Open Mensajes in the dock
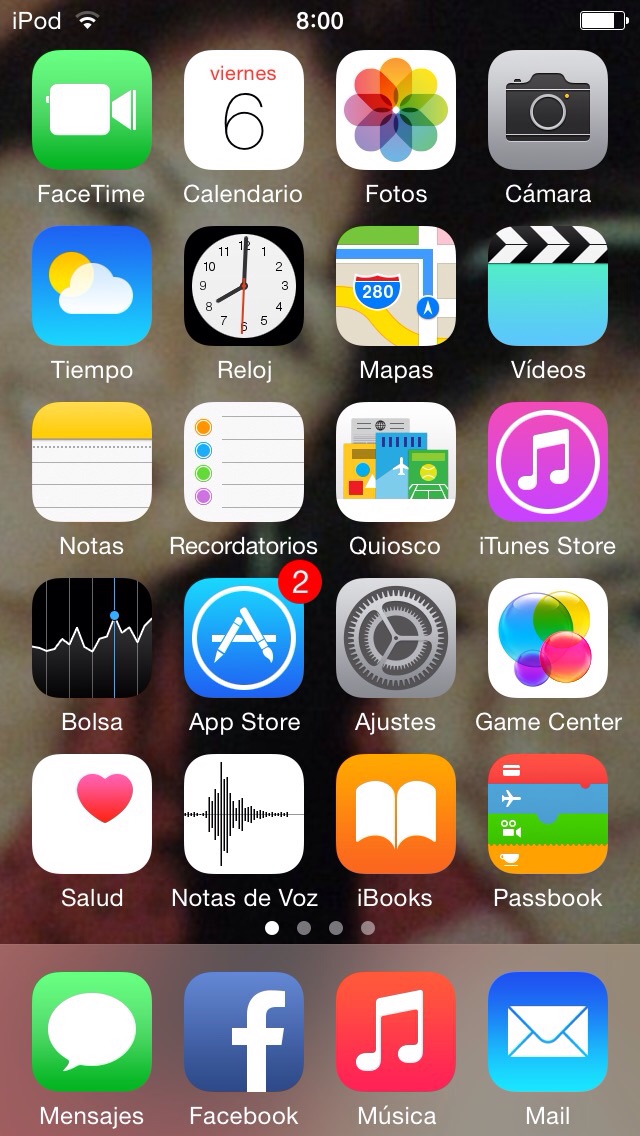 tap(92, 1032)
